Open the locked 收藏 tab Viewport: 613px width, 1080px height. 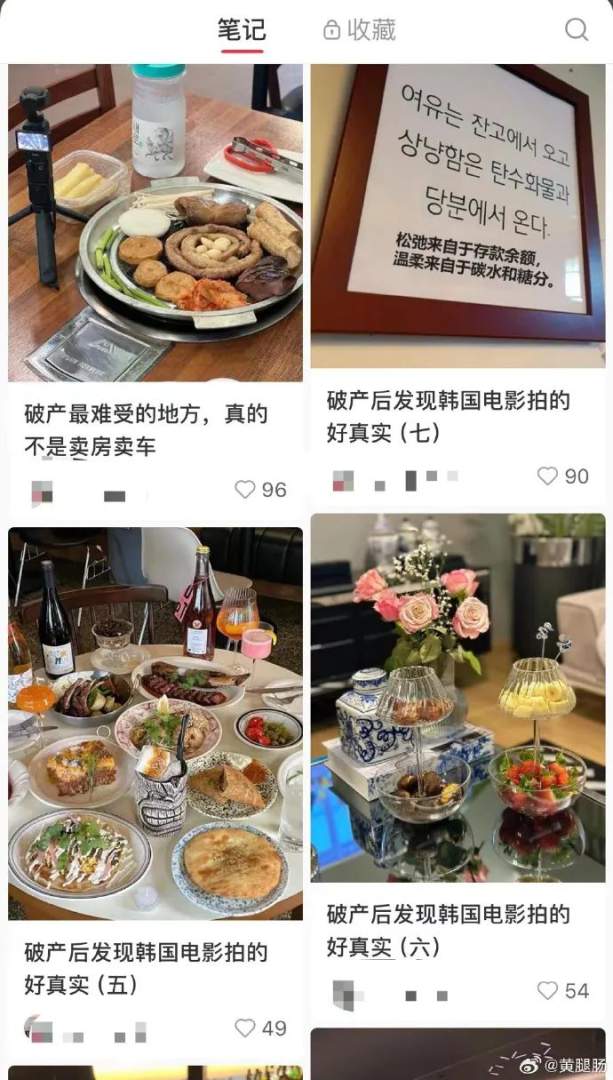pos(359,30)
